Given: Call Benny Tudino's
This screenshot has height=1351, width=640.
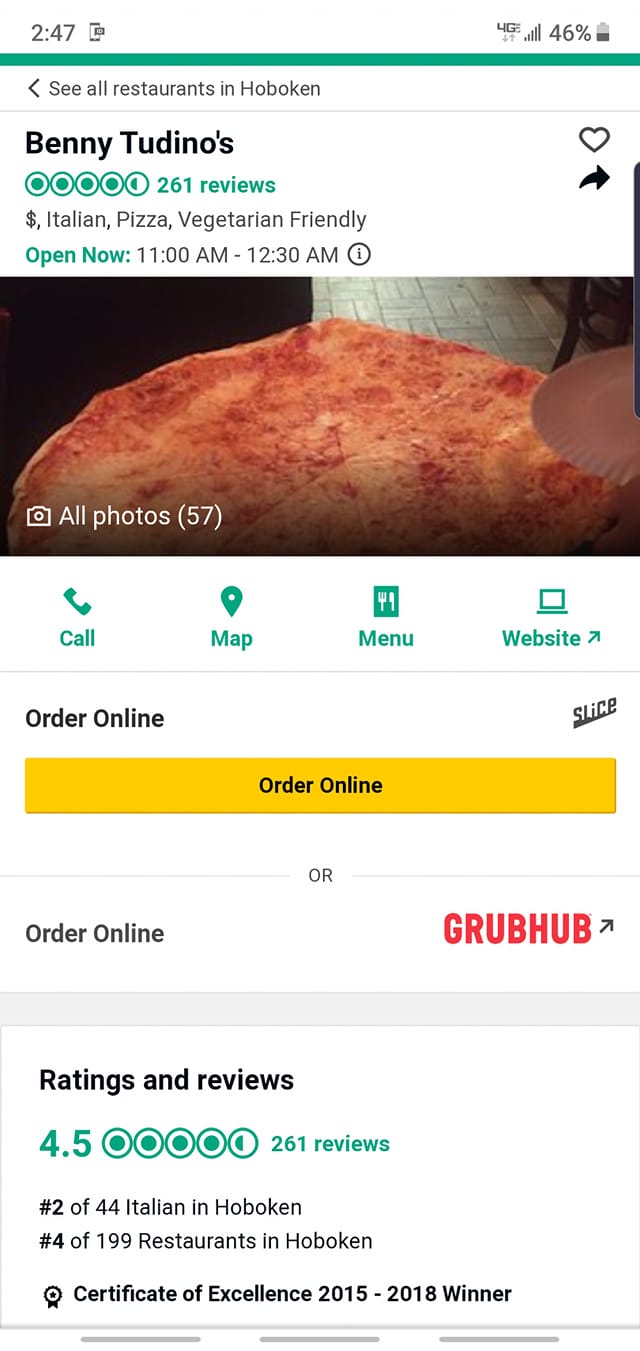Looking at the screenshot, I should [x=77, y=618].
